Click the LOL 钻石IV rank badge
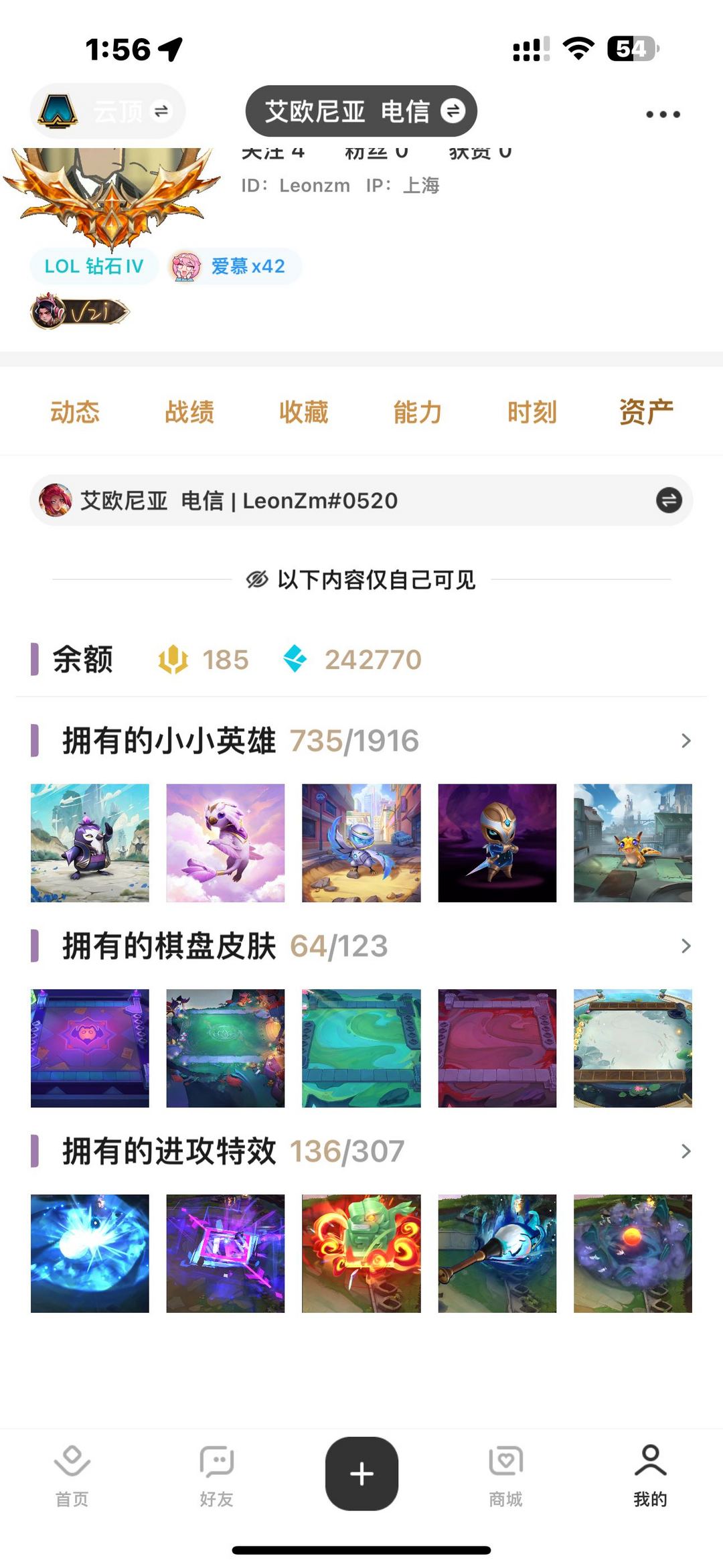723x1568 pixels. click(93, 266)
